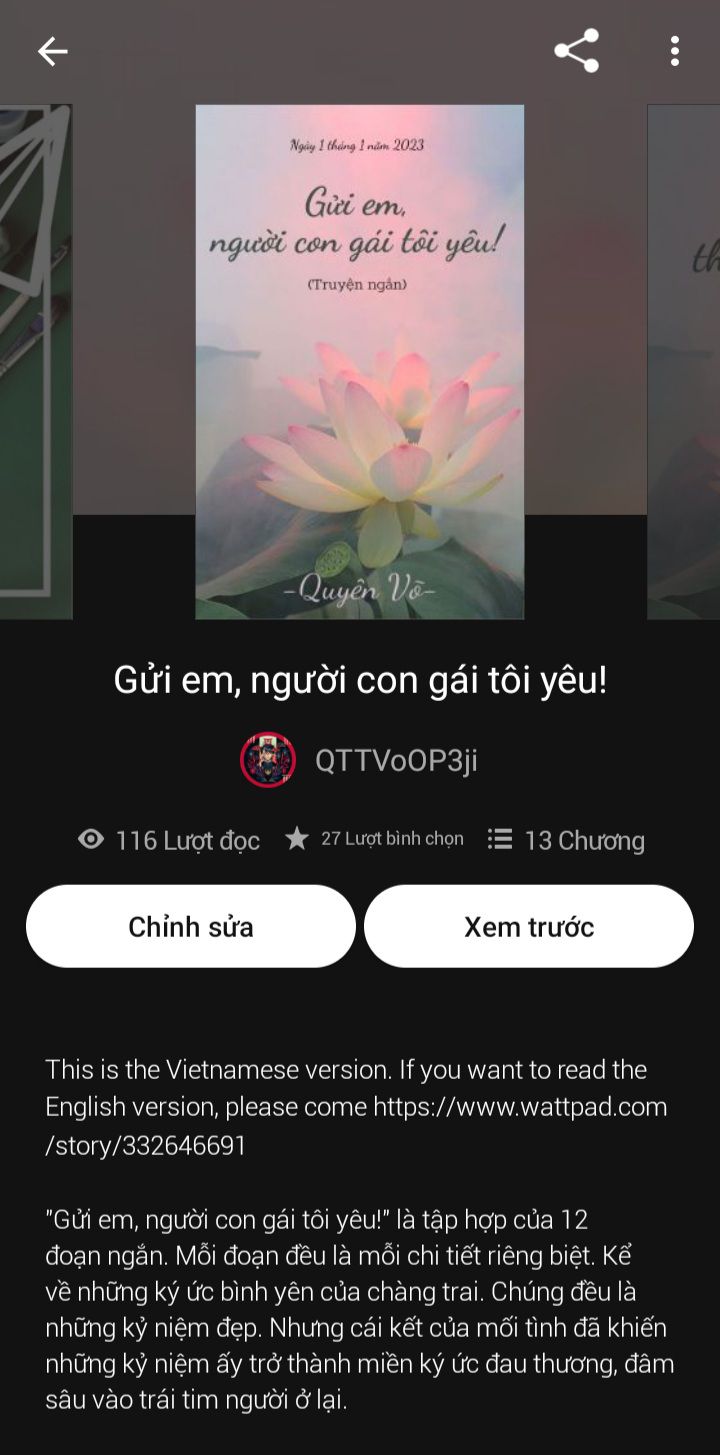Tap the Xem trước button
The image size is (720, 1455).
coord(529,926)
